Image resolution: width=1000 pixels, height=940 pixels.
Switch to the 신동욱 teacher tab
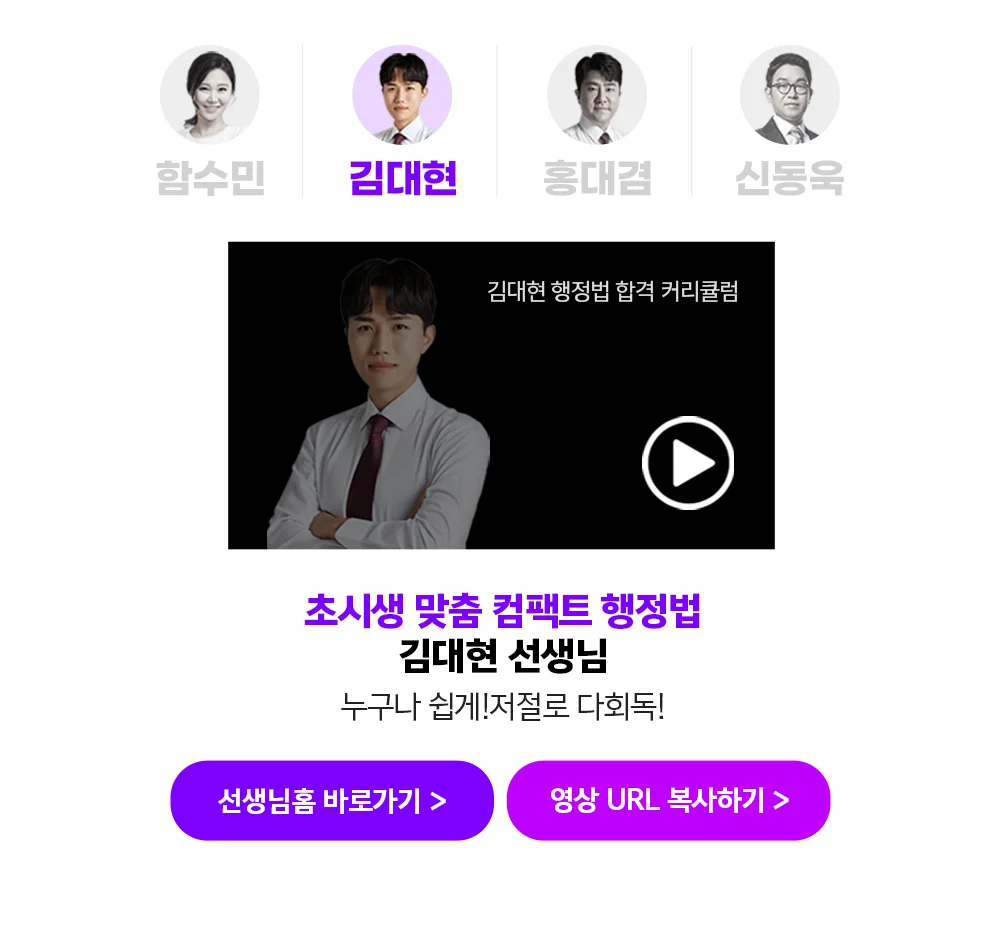coord(790,122)
